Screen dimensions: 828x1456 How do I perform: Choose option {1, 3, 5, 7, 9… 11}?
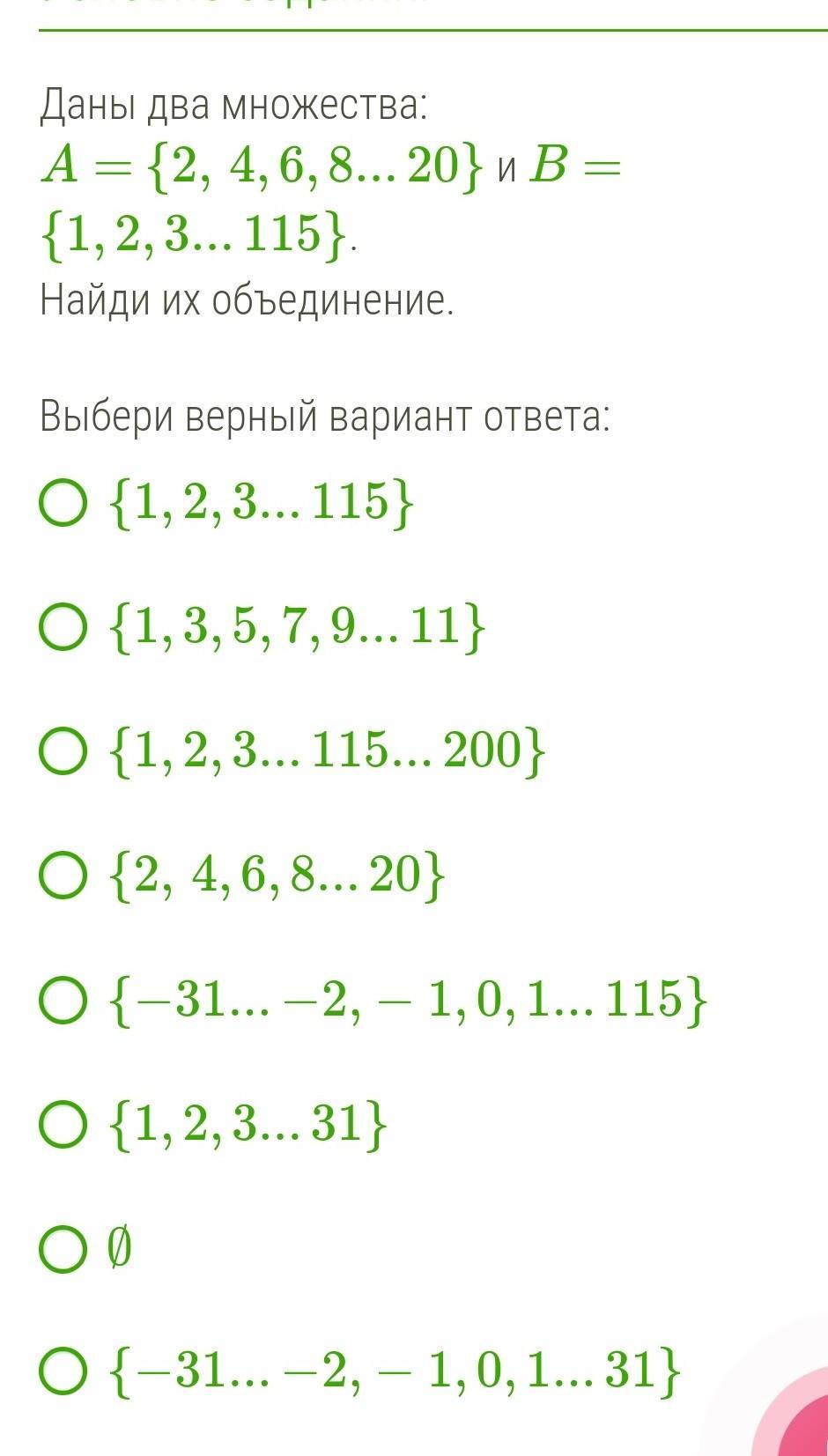coord(63,628)
